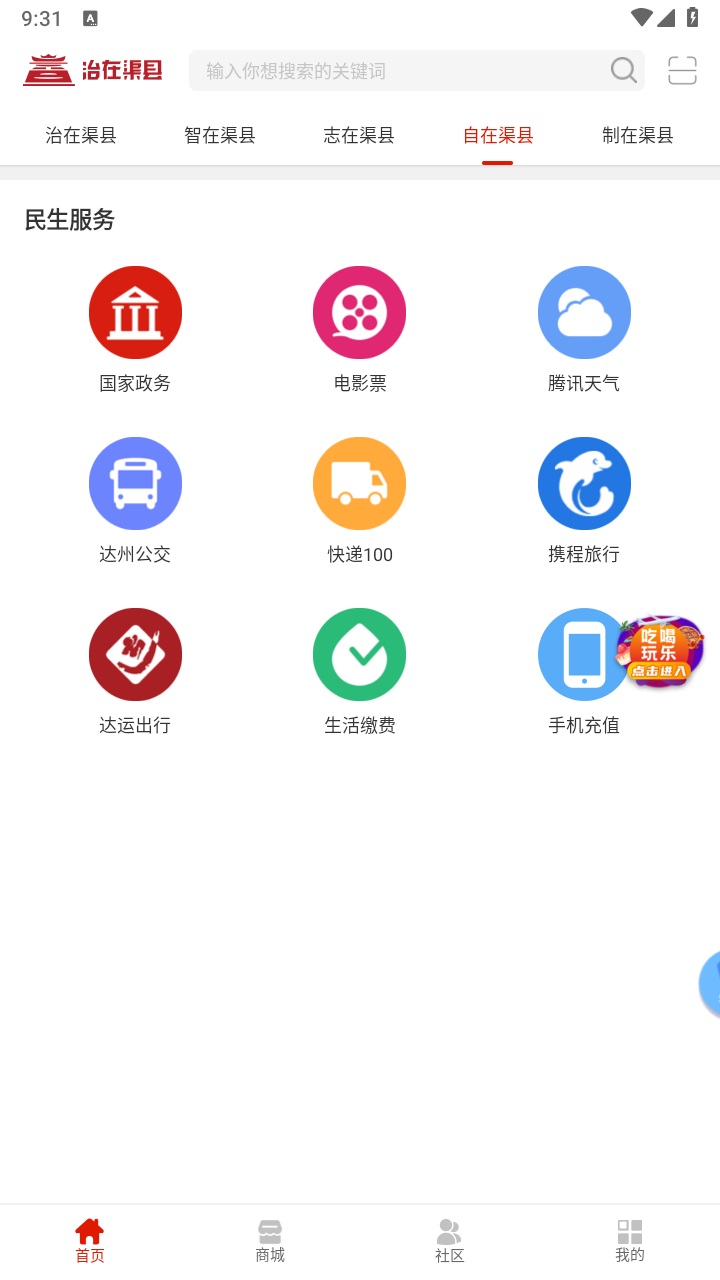
Task: Open the 商城 mall tab
Action: pyautogui.click(x=269, y=1238)
